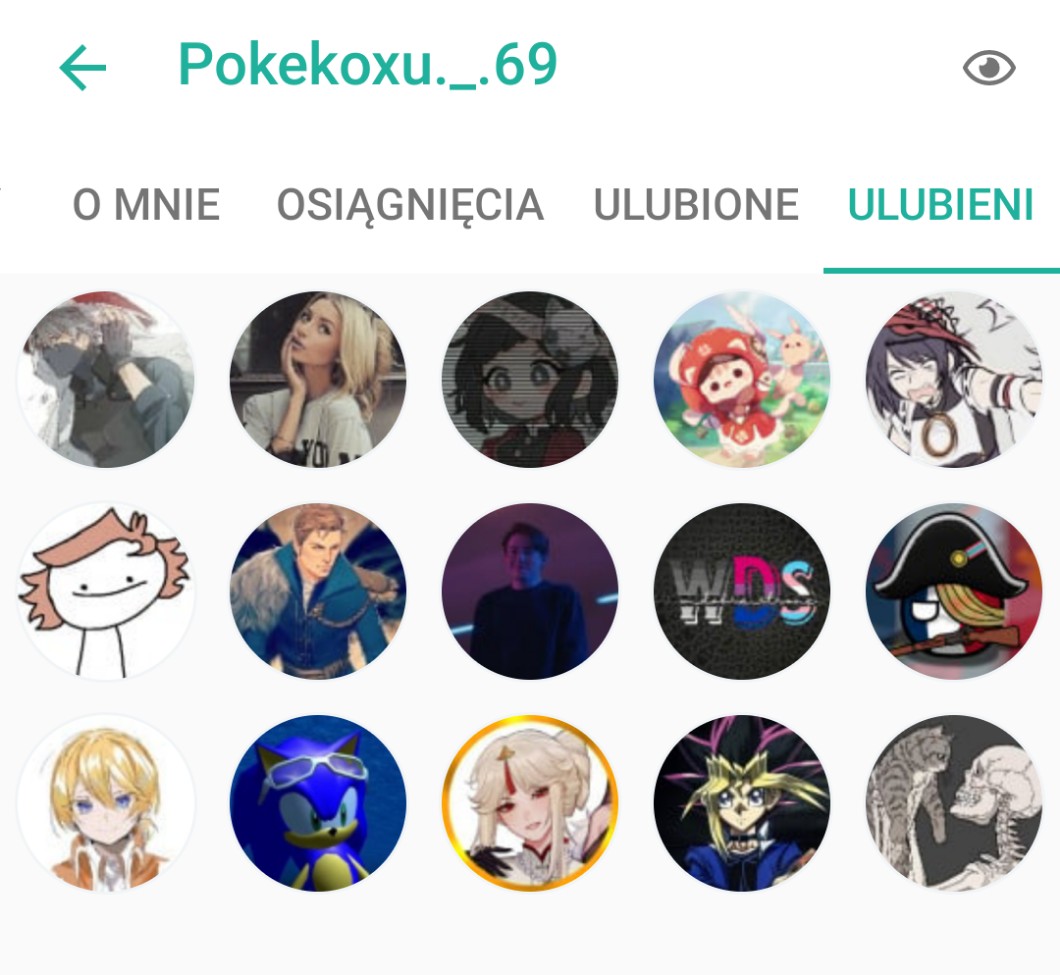The height and width of the screenshot is (975, 1060).
Task: Open the Sonic with sunglasses avatar
Action: point(318,803)
